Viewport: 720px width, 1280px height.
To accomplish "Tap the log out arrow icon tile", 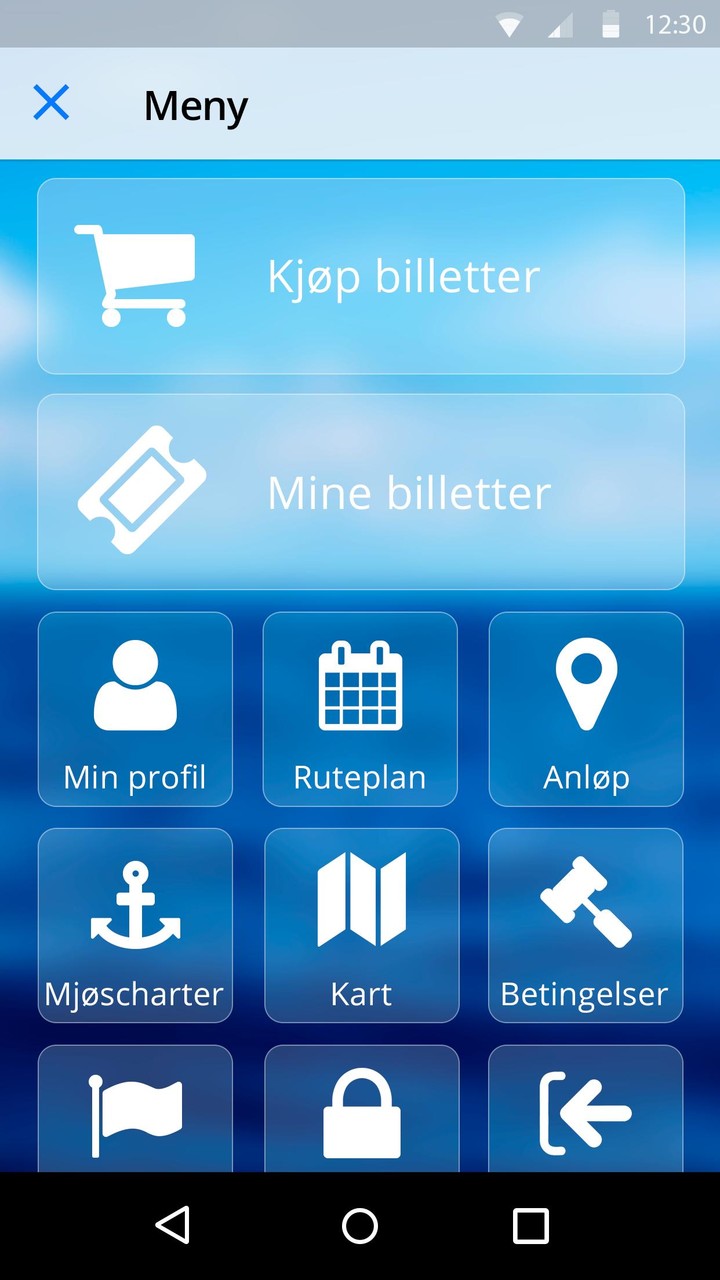I will point(585,1110).
